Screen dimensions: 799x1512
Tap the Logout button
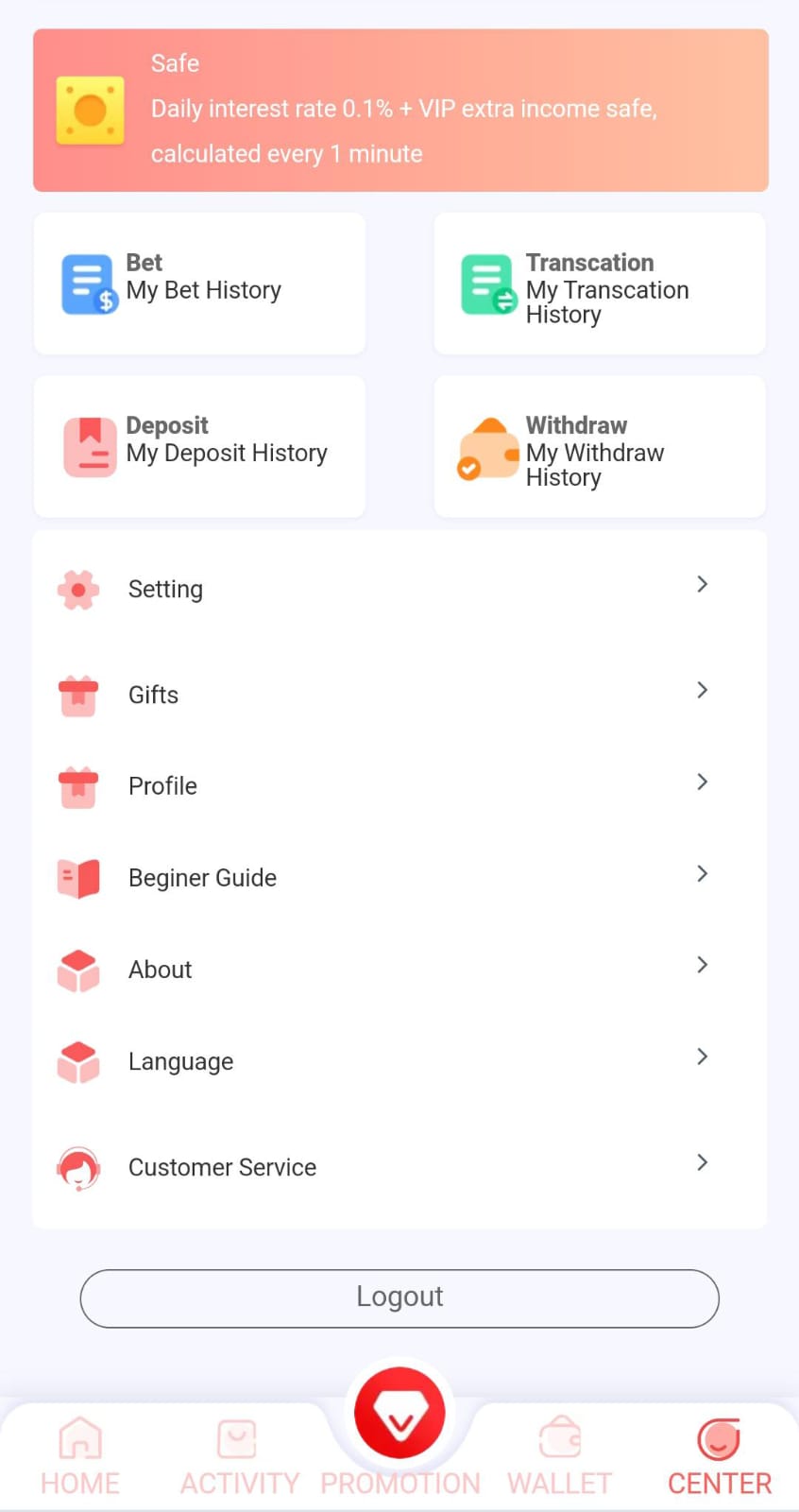coord(399,1297)
